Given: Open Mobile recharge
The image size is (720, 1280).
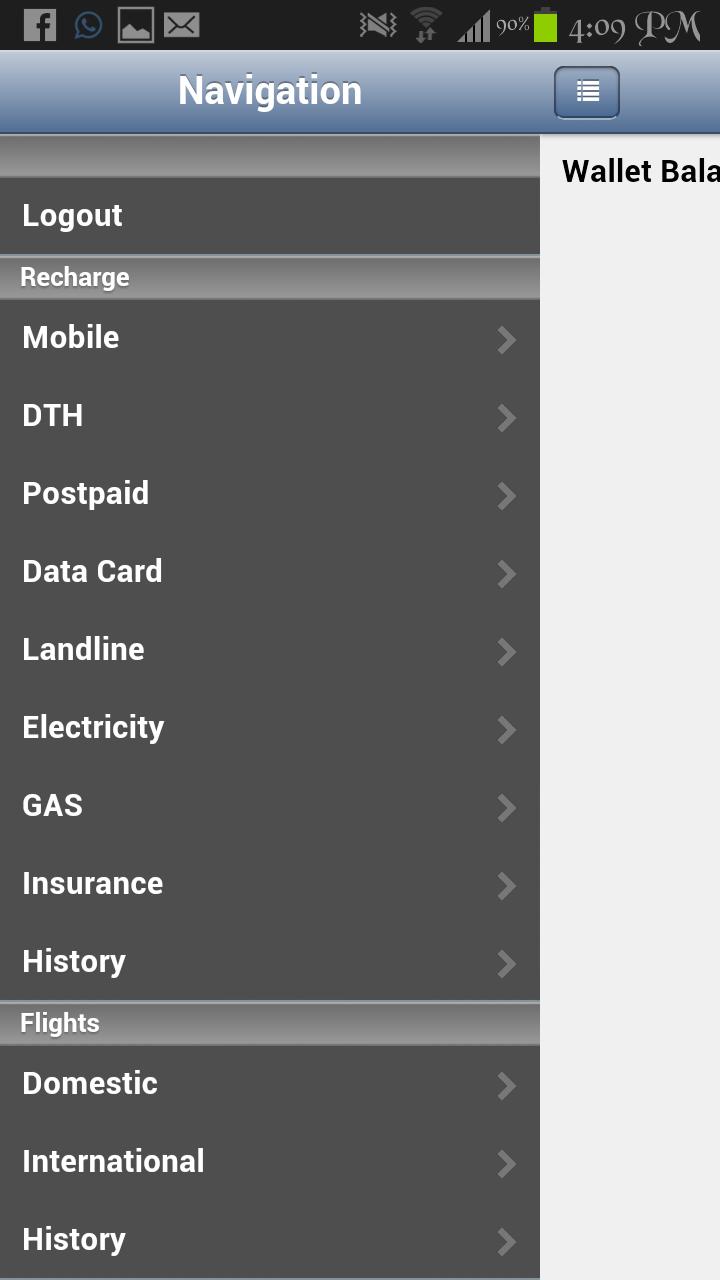Looking at the screenshot, I should point(270,338).
